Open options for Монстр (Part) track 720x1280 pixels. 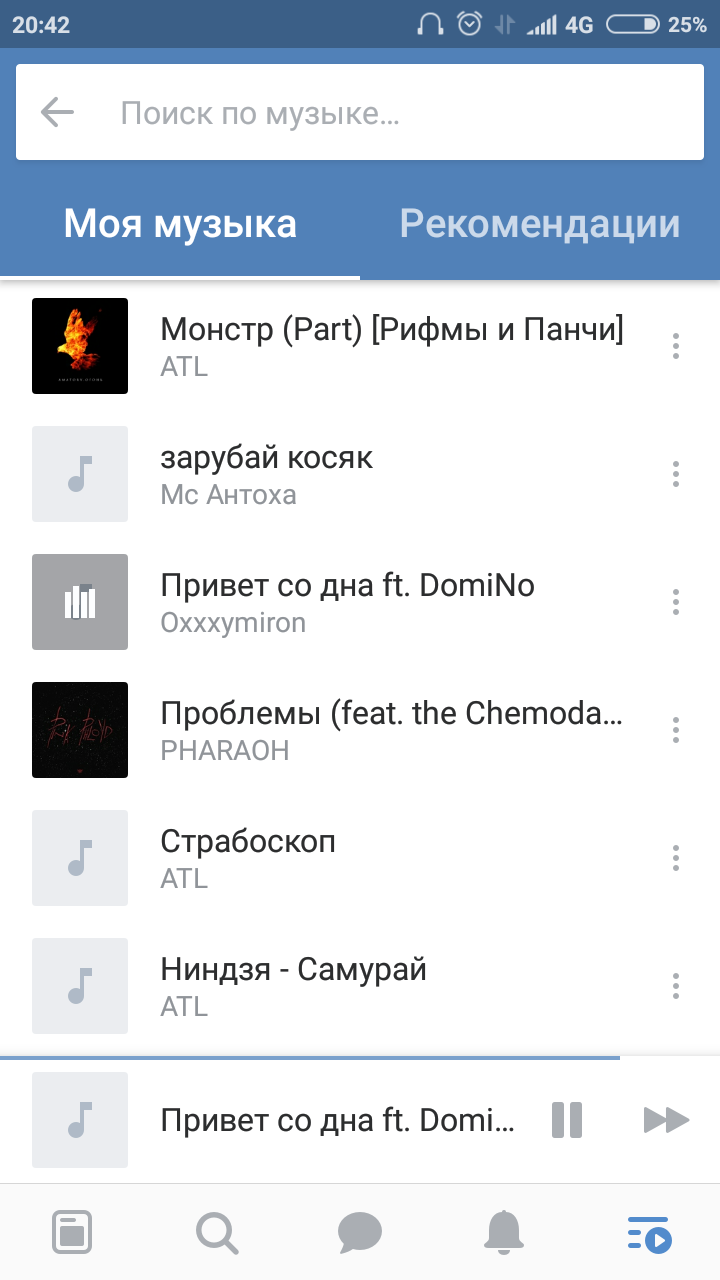pos(676,346)
